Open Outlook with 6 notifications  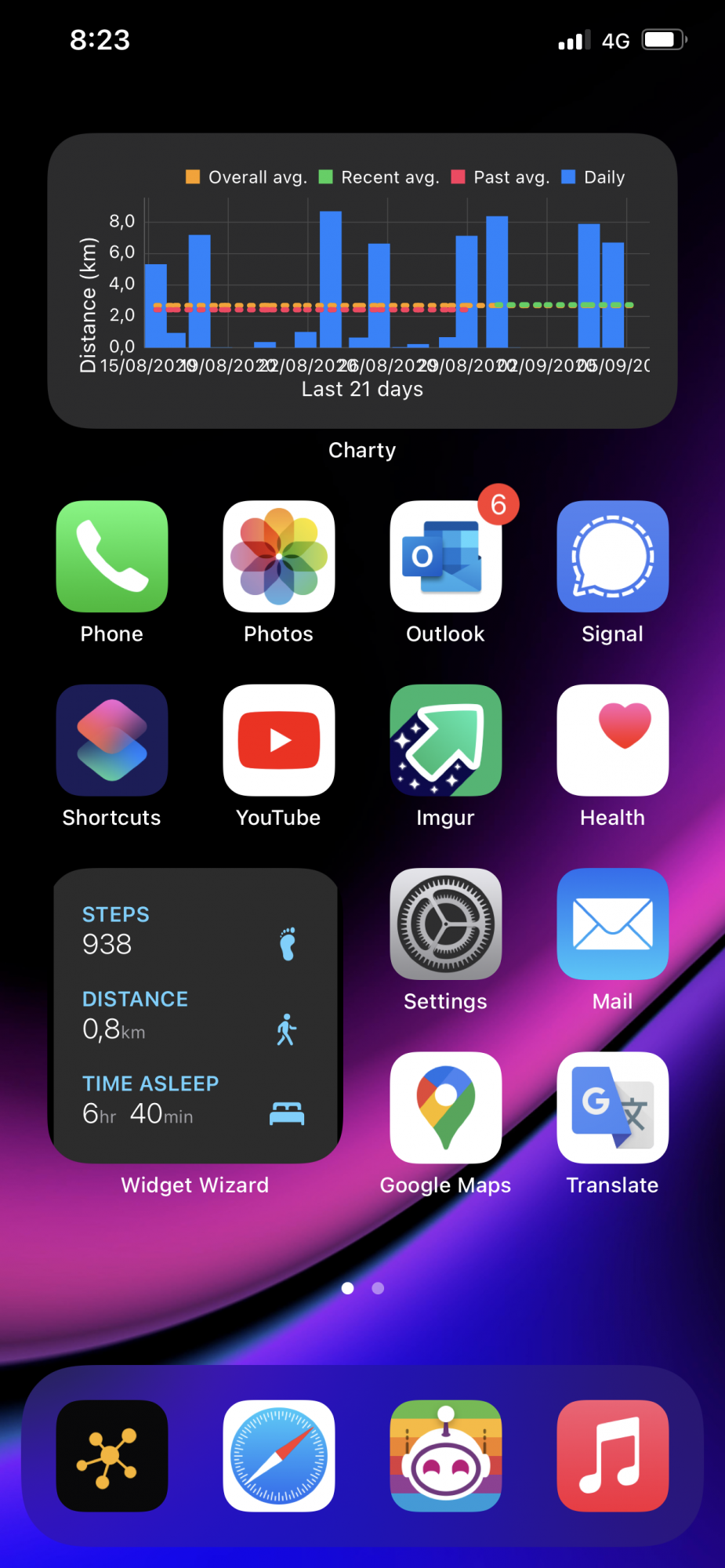coord(445,557)
